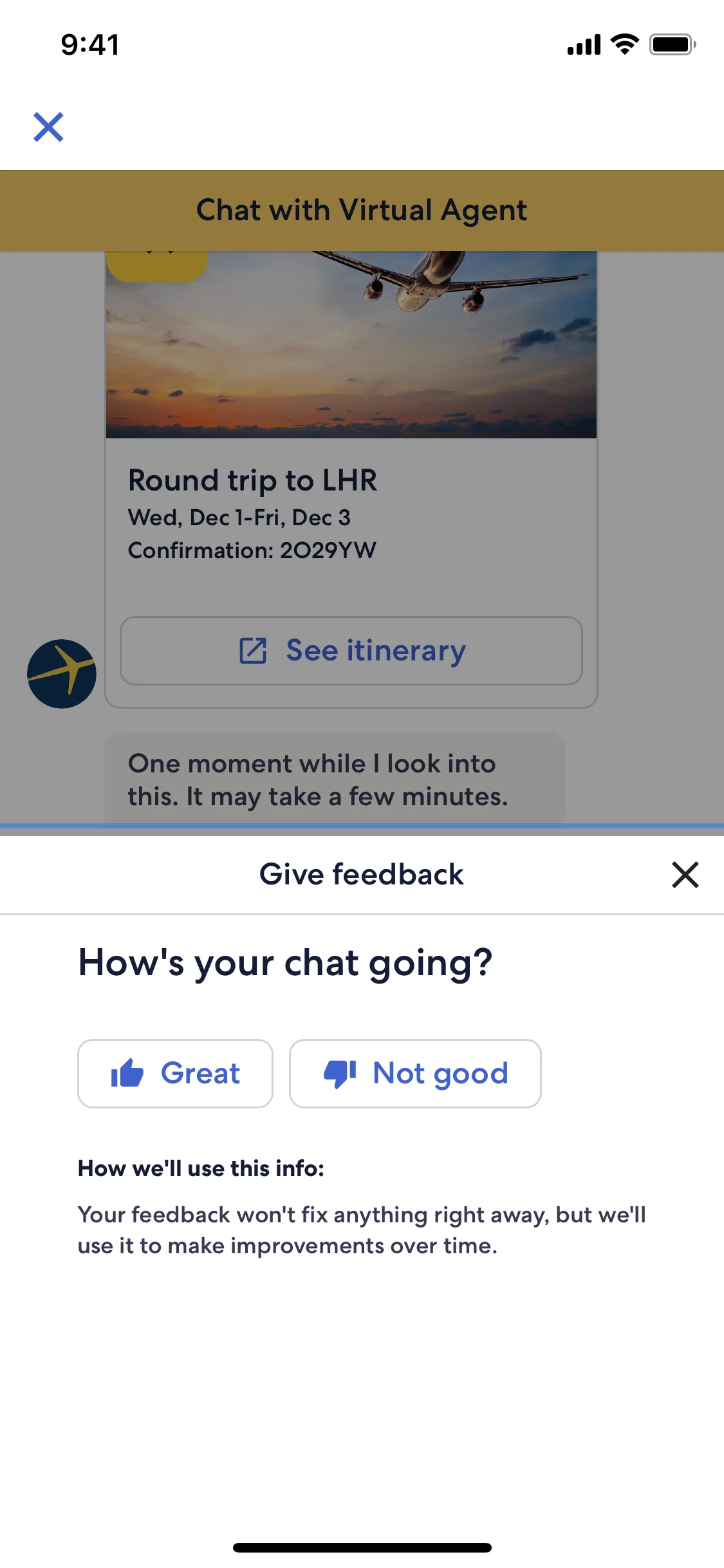The width and height of the screenshot is (724, 1568).
Task: Rate the chat as Not good
Action: coord(415,1072)
